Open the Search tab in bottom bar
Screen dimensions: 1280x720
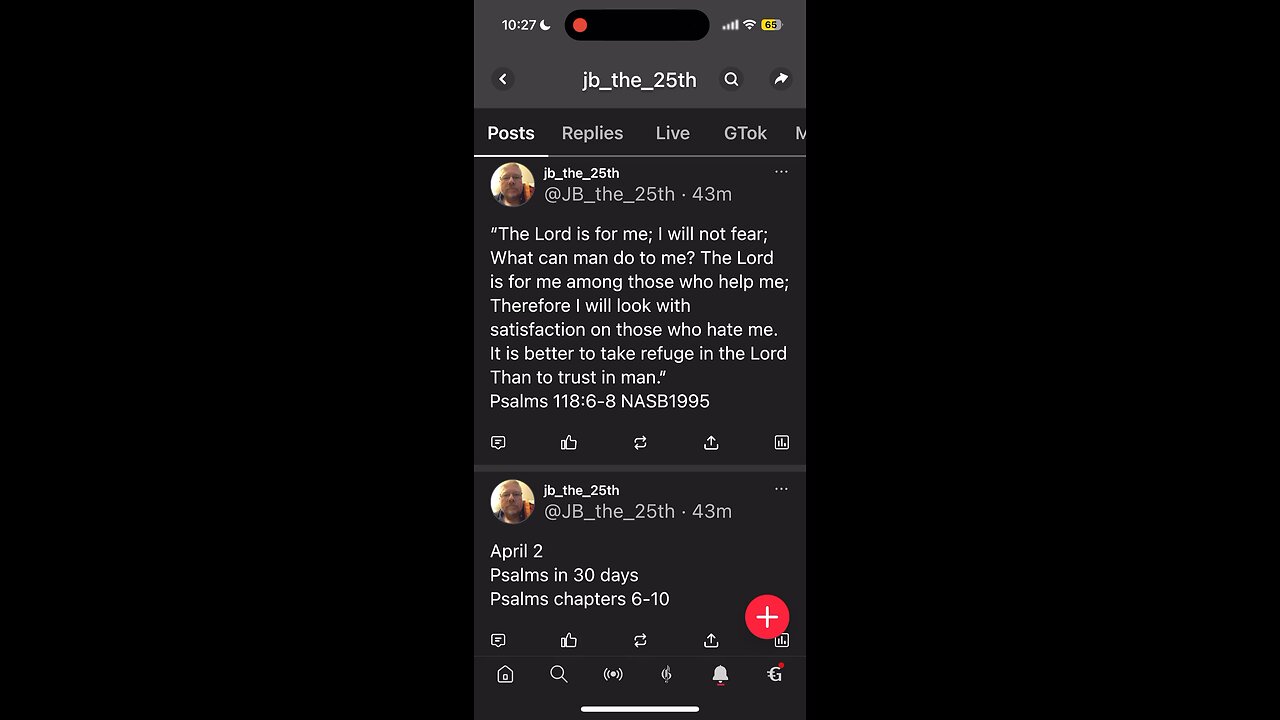(x=559, y=675)
